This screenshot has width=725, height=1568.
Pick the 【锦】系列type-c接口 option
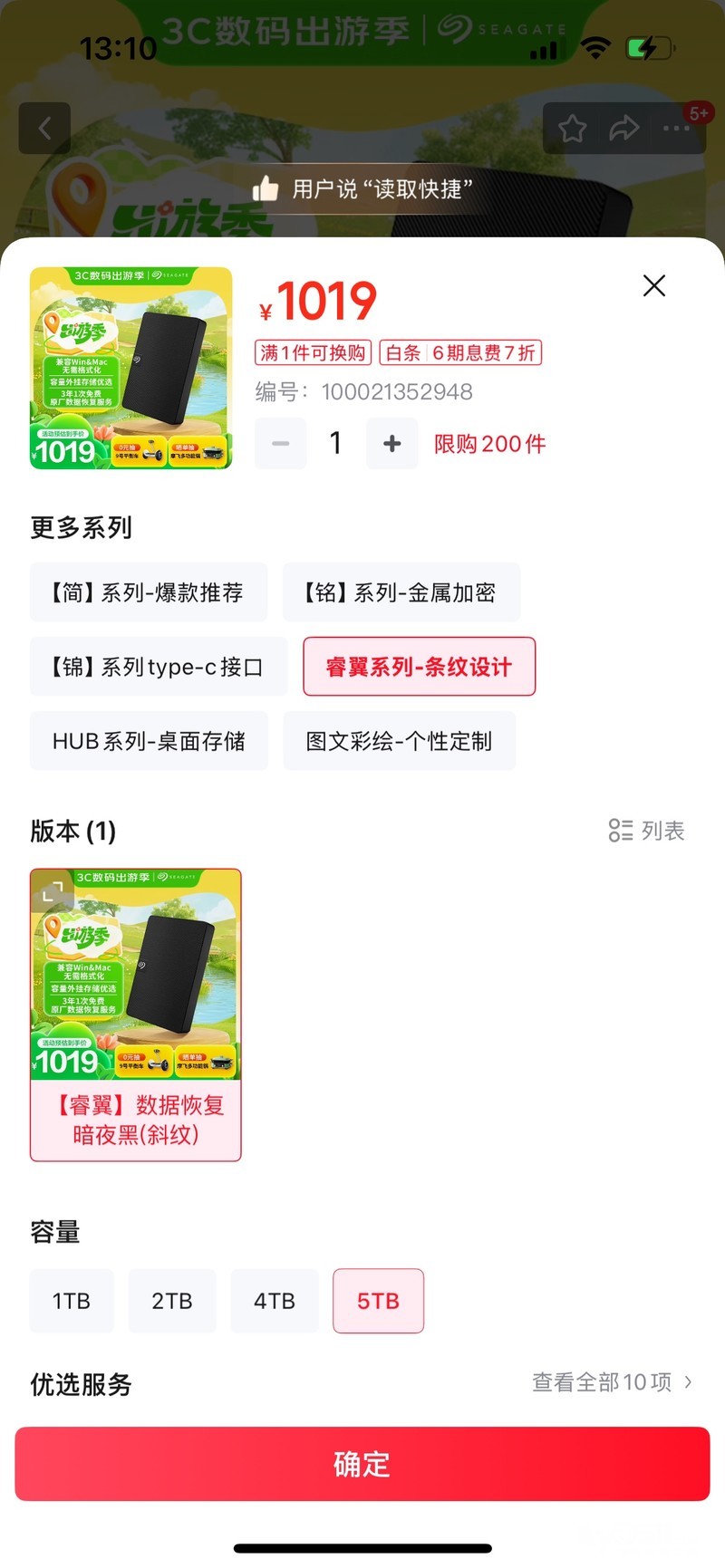(x=159, y=667)
